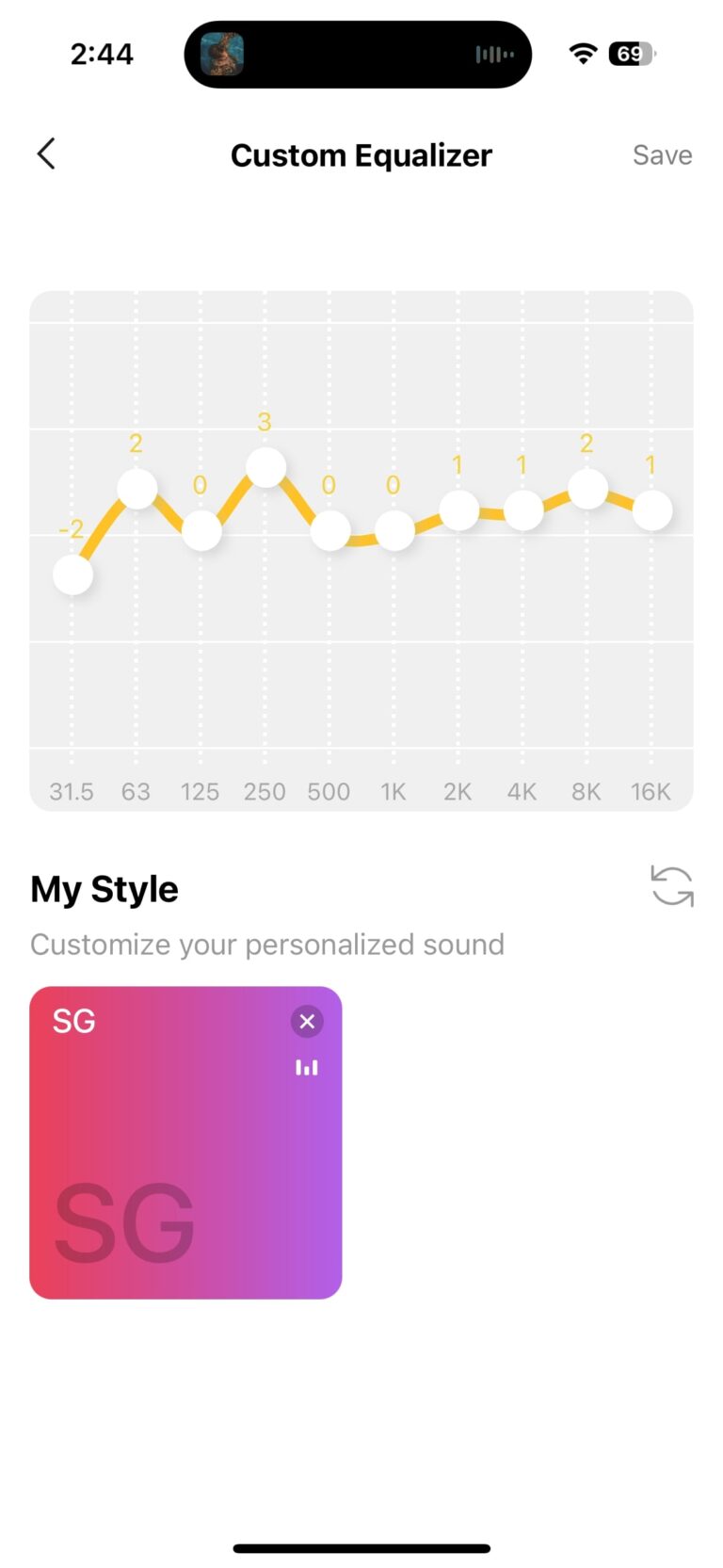Tap the battery indicator showing 69
This screenshot has width=723, height=1568.
(x=633, y=54)
